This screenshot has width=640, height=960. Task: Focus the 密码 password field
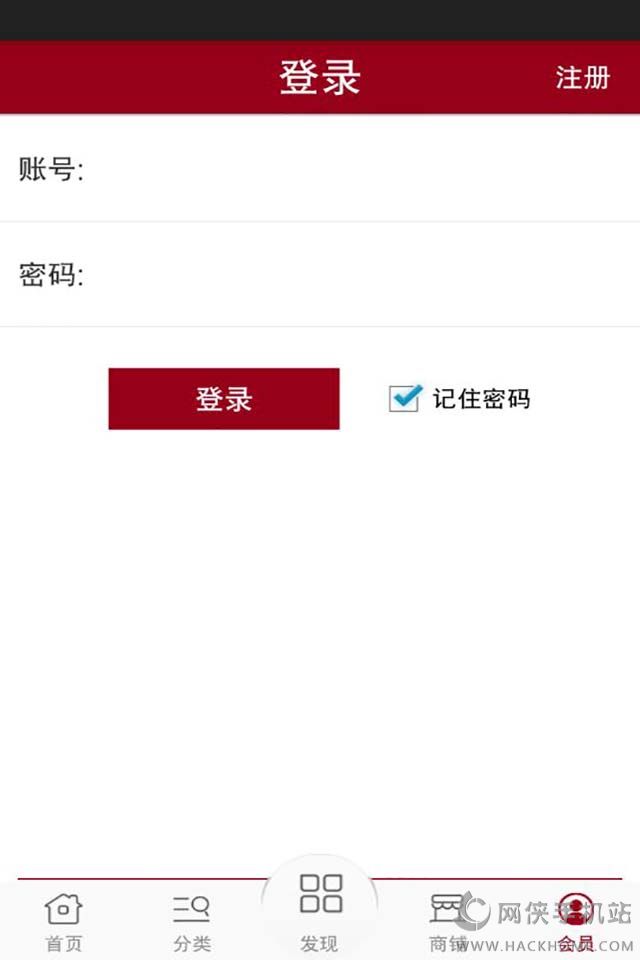pyautogui.click(x=320, y=274)
